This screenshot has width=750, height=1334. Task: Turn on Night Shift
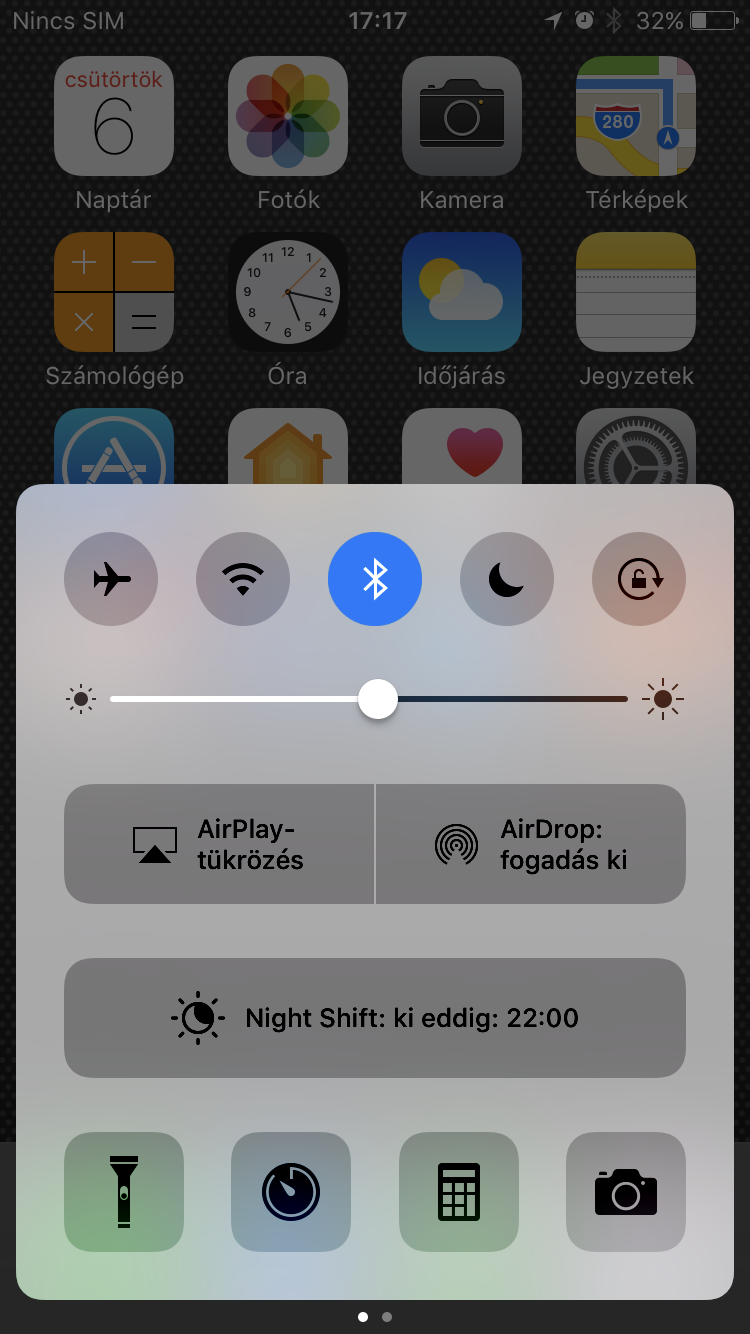point(375,1018)
